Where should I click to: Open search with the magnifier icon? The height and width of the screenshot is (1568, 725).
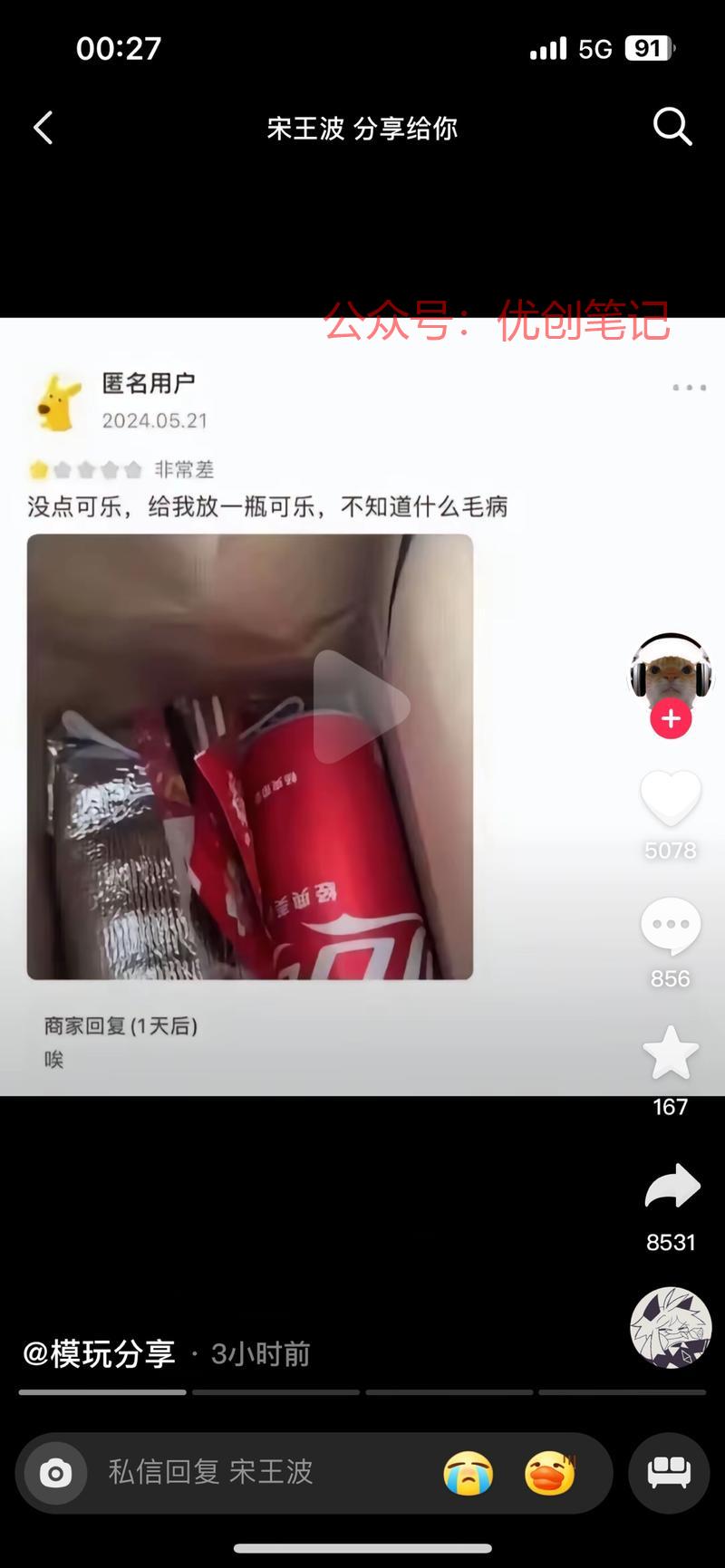(x=672, y=127)
